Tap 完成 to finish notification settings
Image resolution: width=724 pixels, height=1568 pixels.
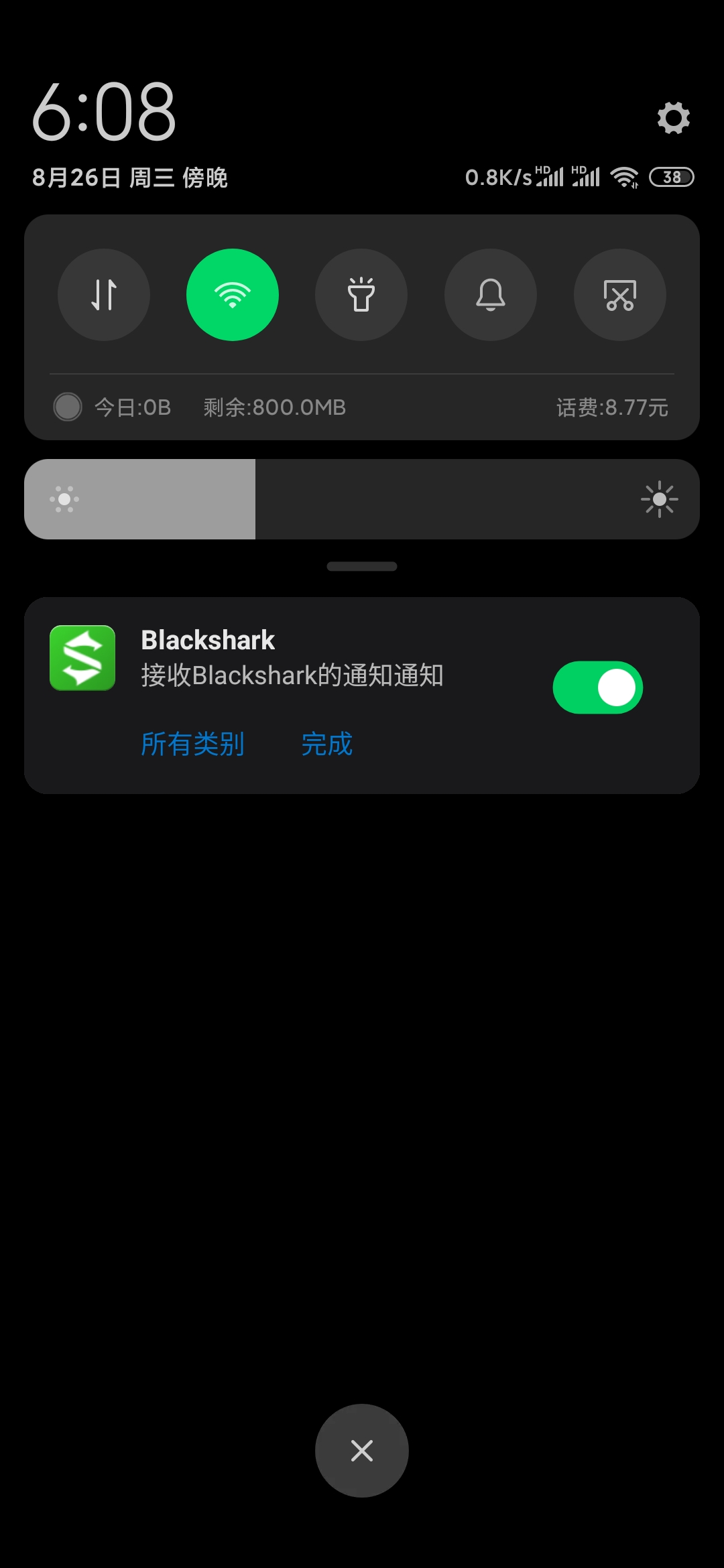[x=327, y=744]
